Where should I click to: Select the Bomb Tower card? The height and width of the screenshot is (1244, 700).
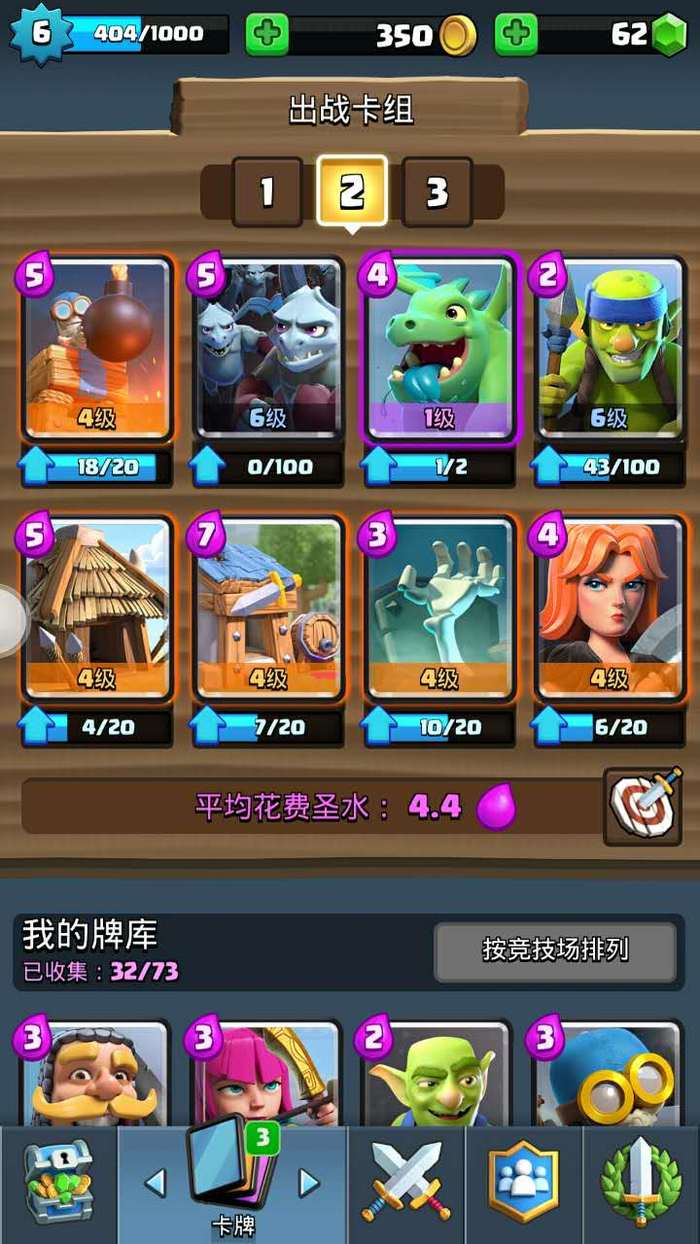pyautogui.click(x=97, y=349)
